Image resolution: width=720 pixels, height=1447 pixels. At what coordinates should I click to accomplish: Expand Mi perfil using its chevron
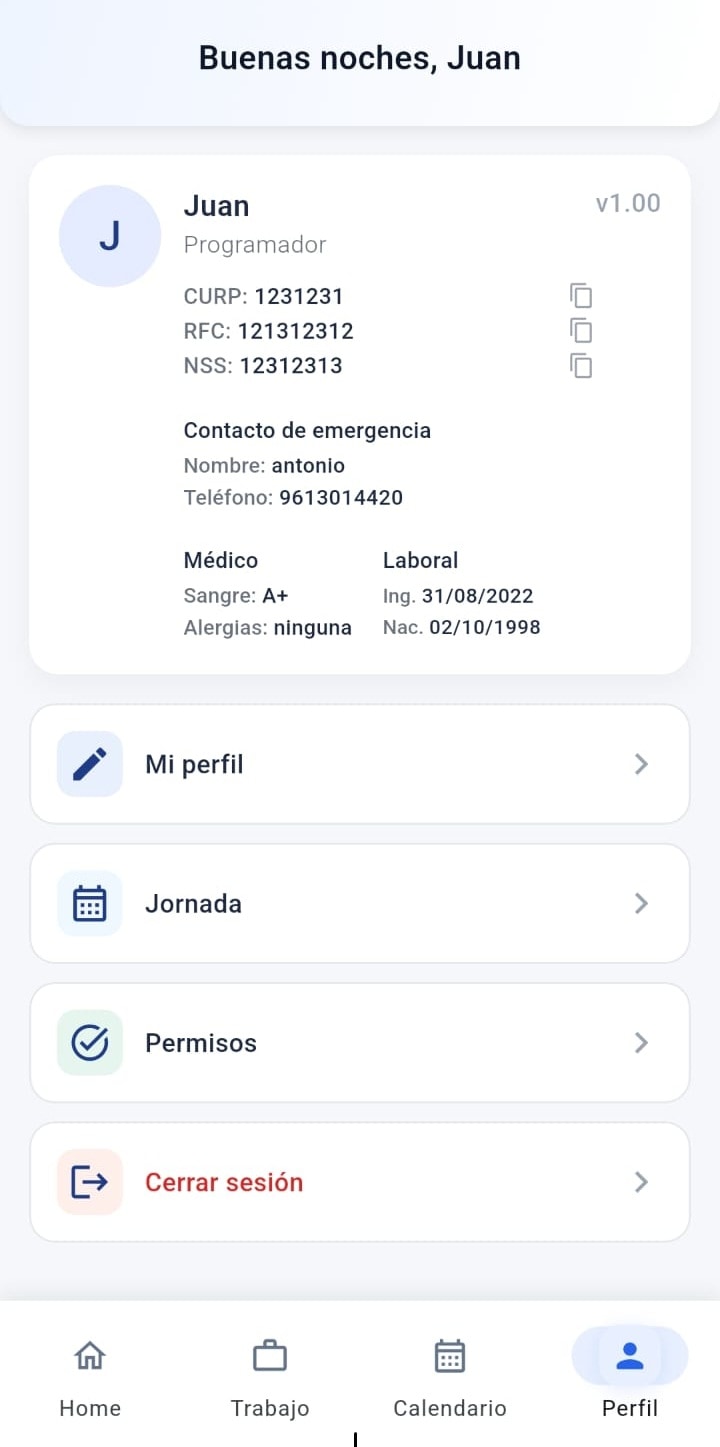pos(641,763)
